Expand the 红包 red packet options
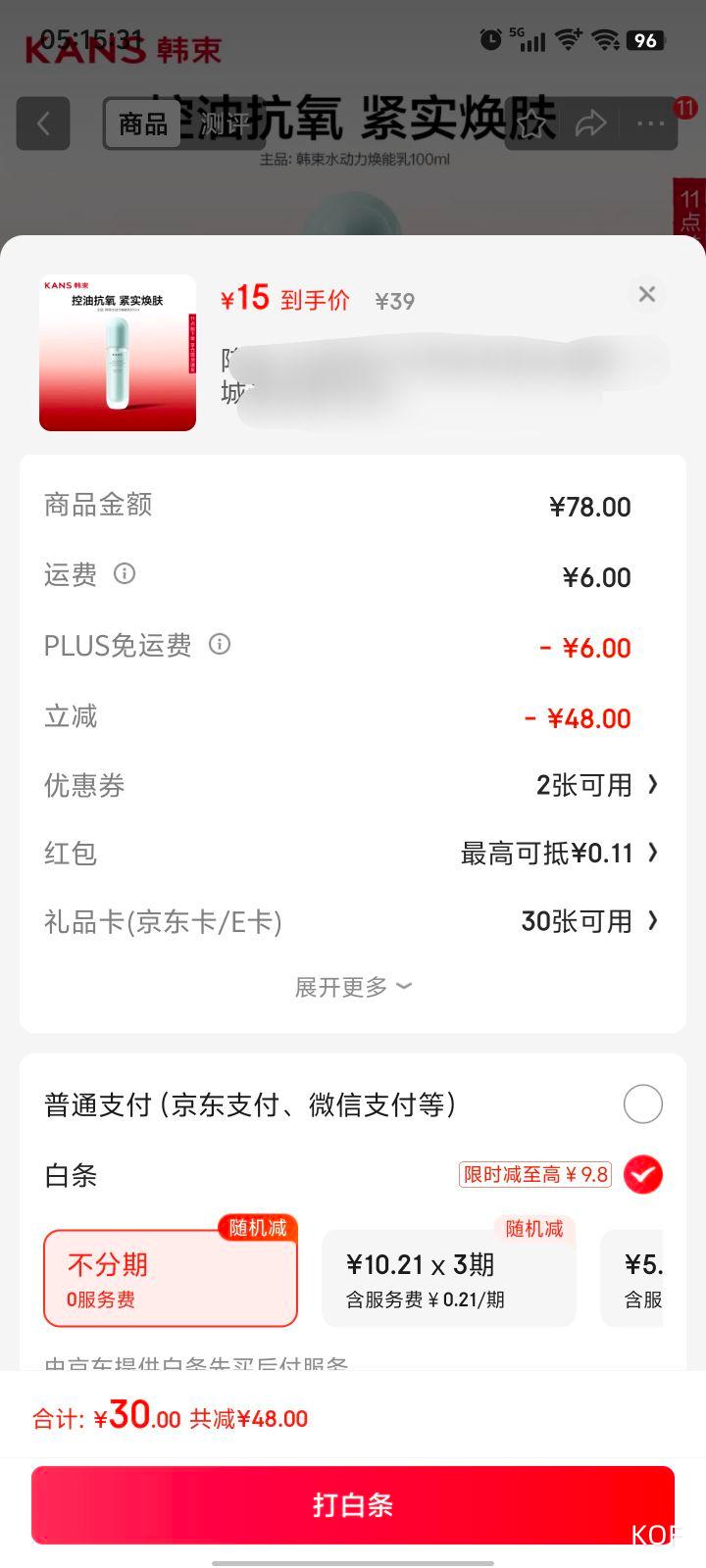706x1568 pixels. coord(652,854)
